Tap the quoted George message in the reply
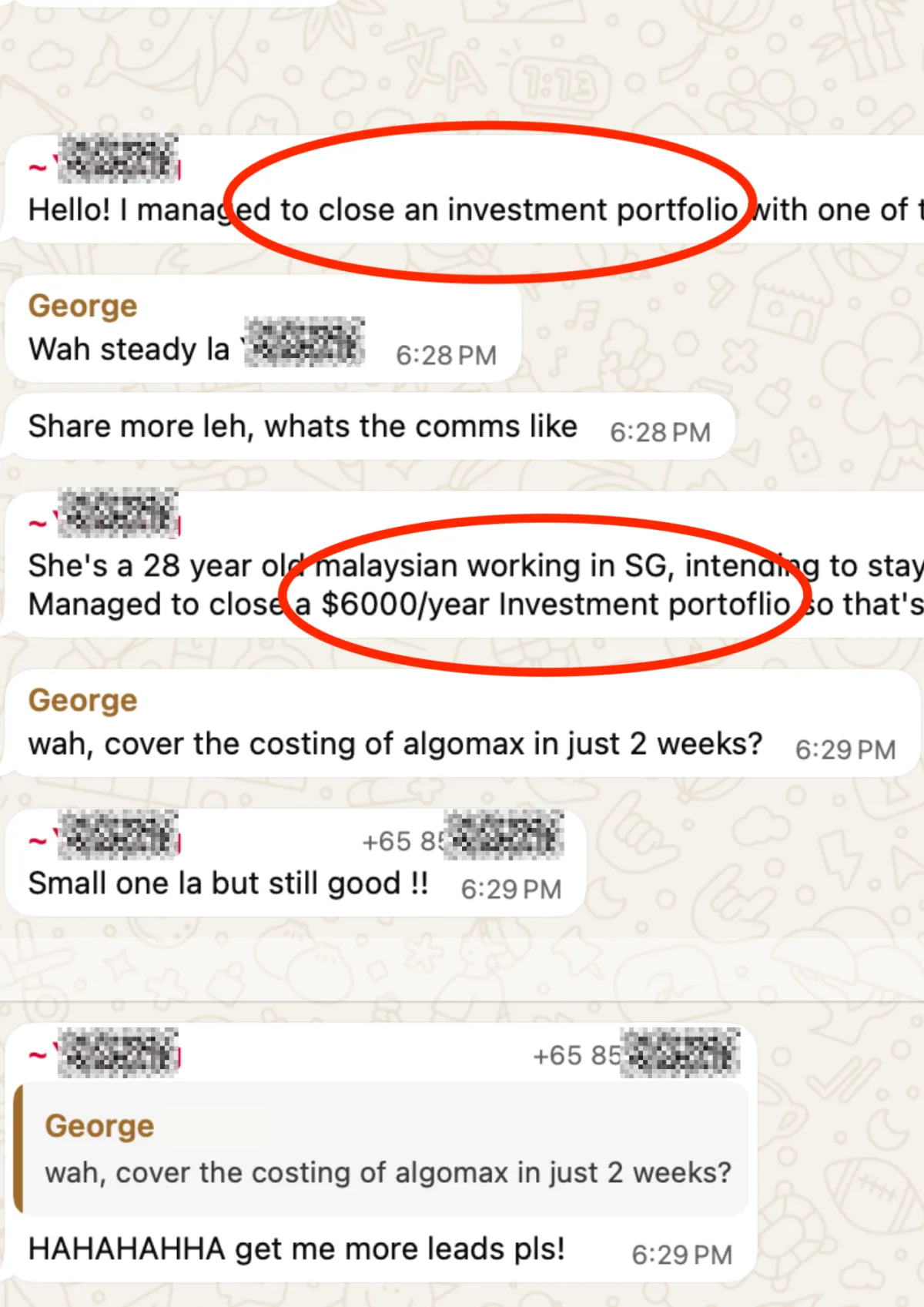 (x=382, y=1148)
